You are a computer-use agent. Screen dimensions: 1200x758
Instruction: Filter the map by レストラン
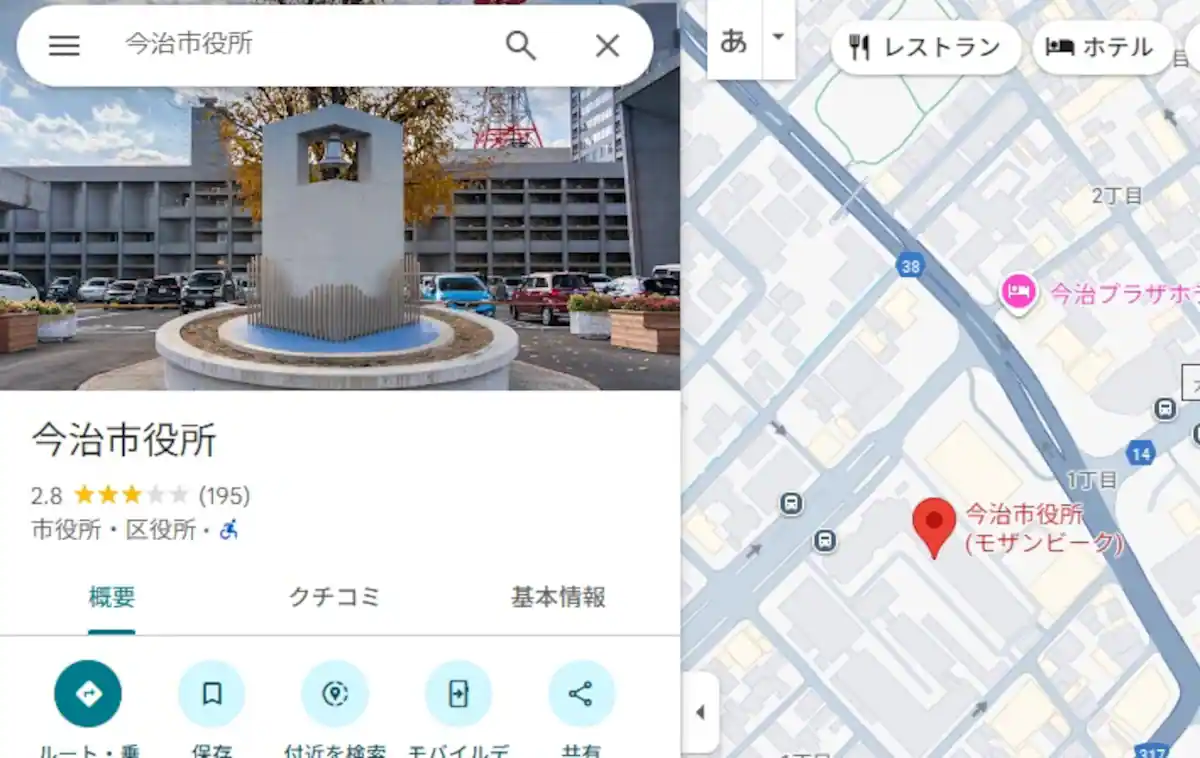[x=925, y=47]
